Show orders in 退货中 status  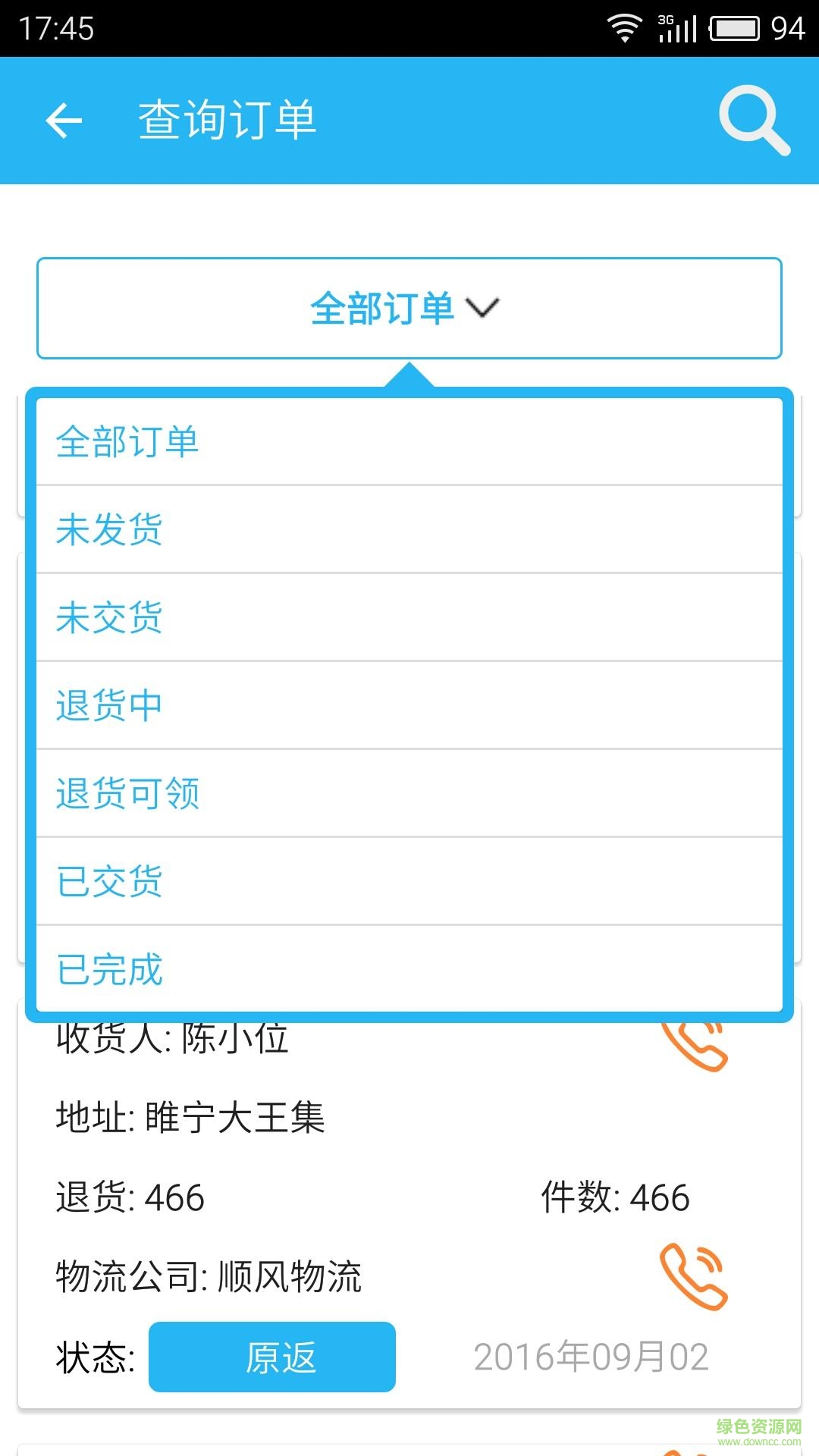(x=409, y=705)
